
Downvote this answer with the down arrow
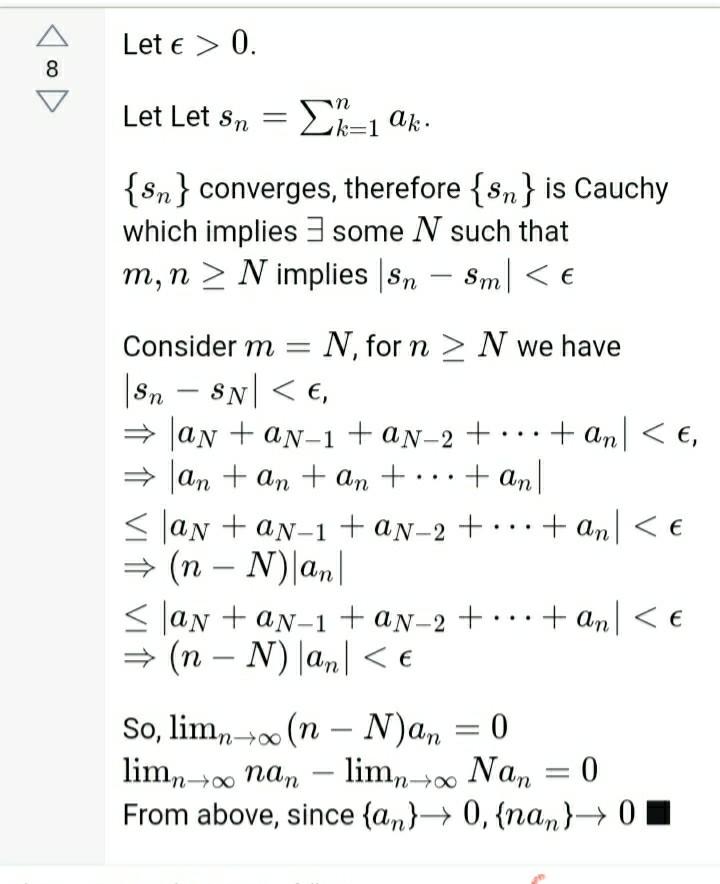click(x=52, y=101)
